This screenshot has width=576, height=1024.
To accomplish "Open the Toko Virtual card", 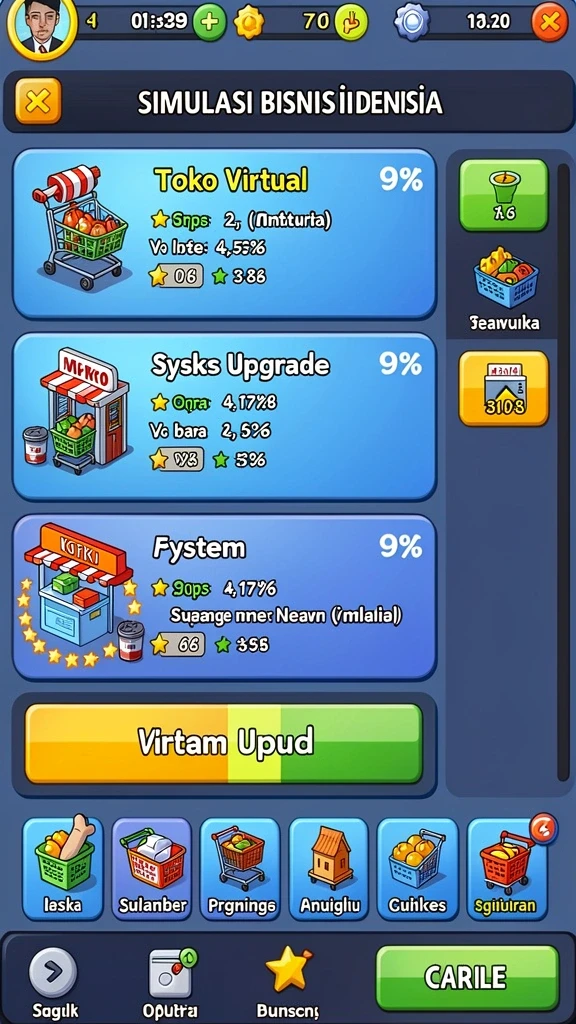I will (x=224, y=233).
